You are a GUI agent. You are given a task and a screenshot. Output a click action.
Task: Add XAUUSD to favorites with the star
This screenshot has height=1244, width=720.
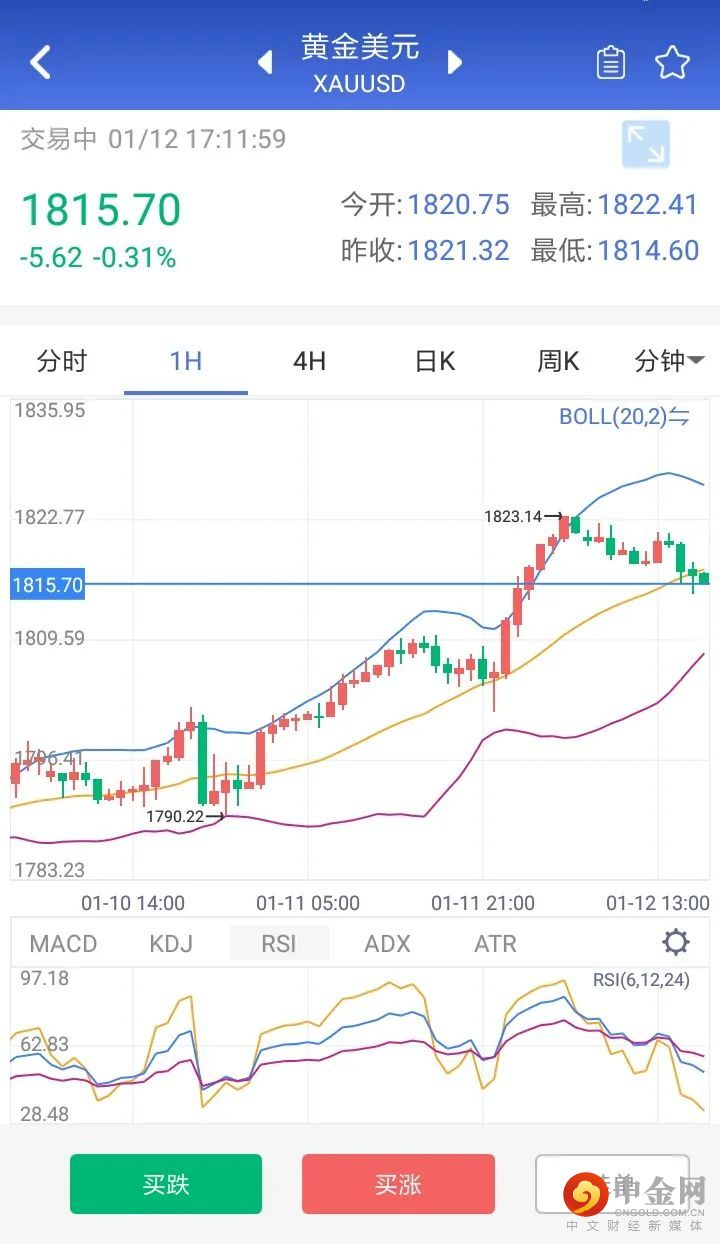click(672, 62)
